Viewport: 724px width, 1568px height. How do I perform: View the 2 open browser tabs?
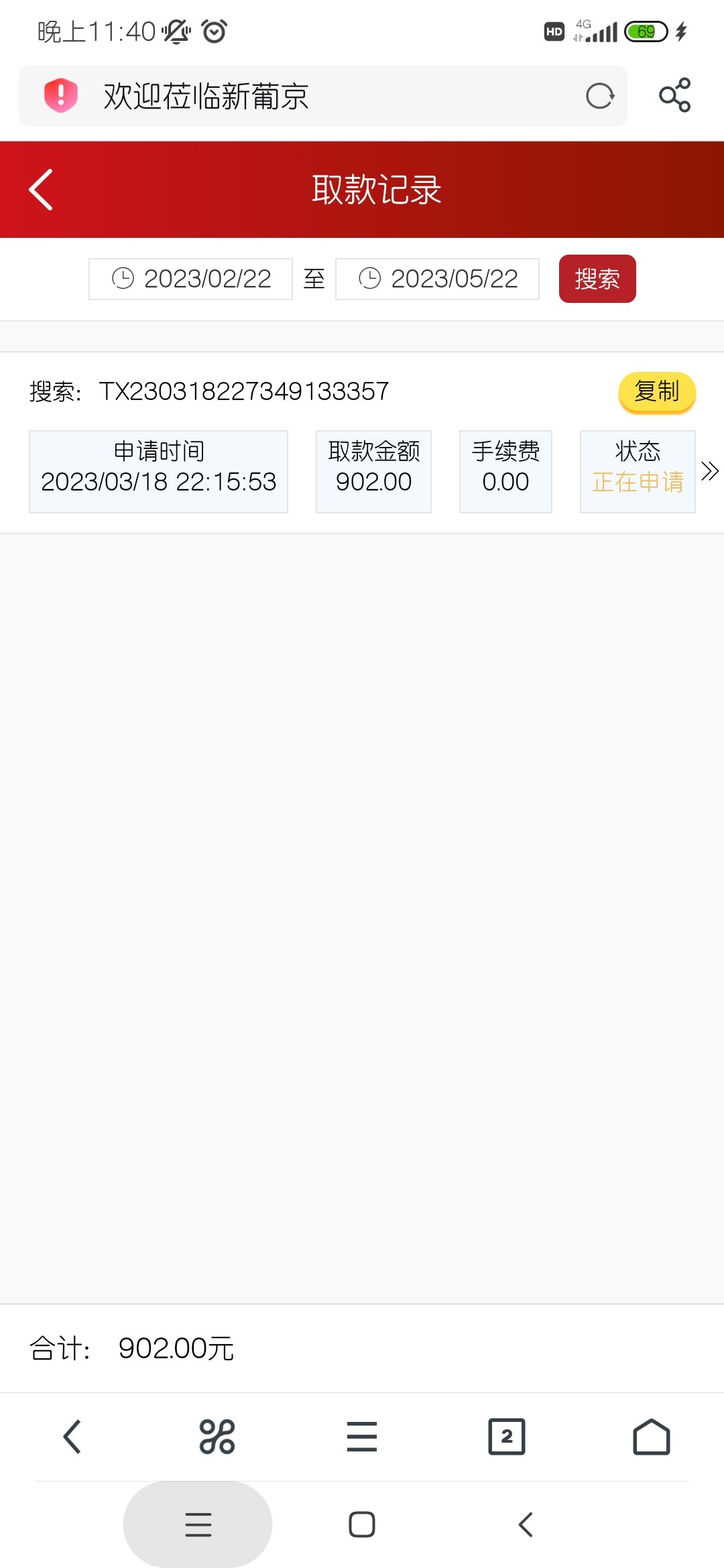pos(507,1437)
